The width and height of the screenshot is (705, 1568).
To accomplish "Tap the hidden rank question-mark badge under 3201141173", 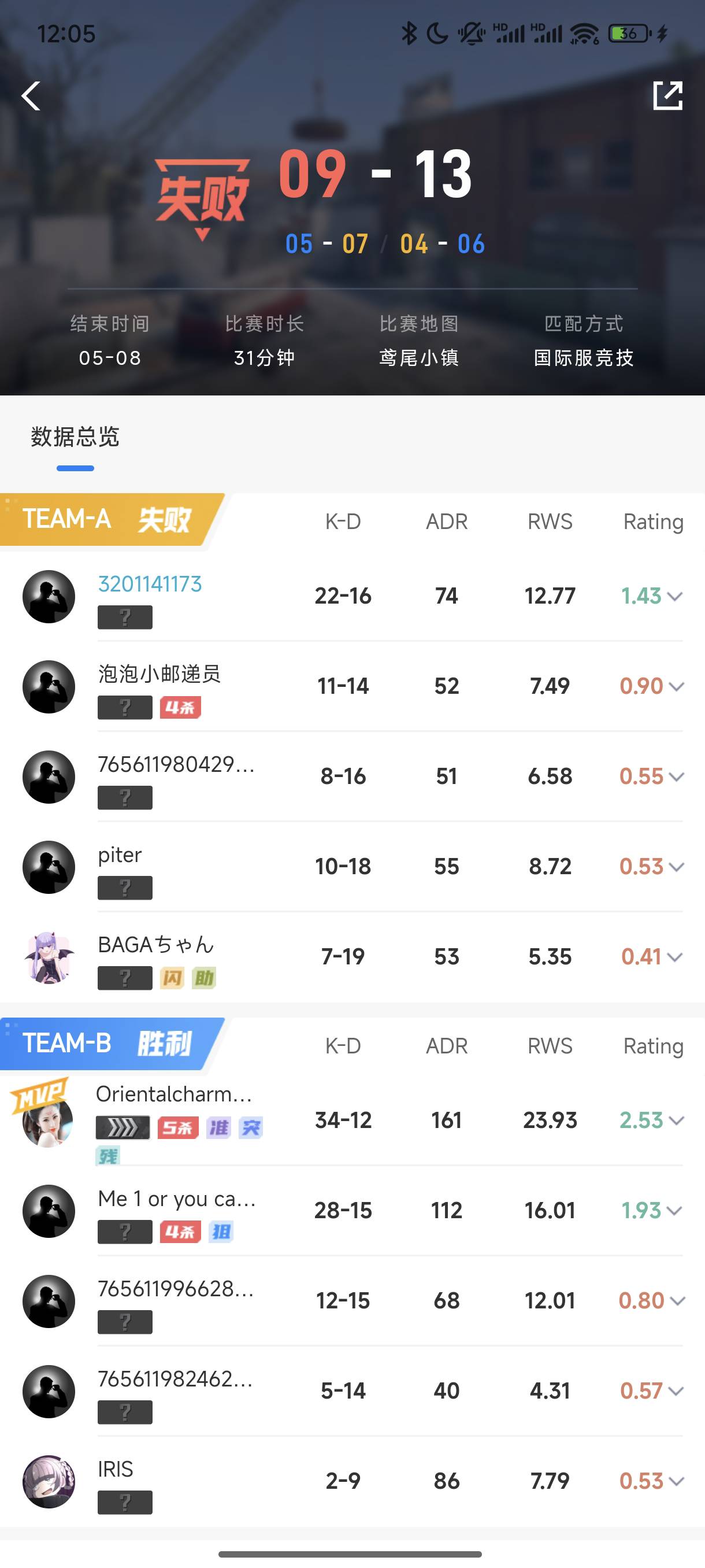I will tap(124, 619).
